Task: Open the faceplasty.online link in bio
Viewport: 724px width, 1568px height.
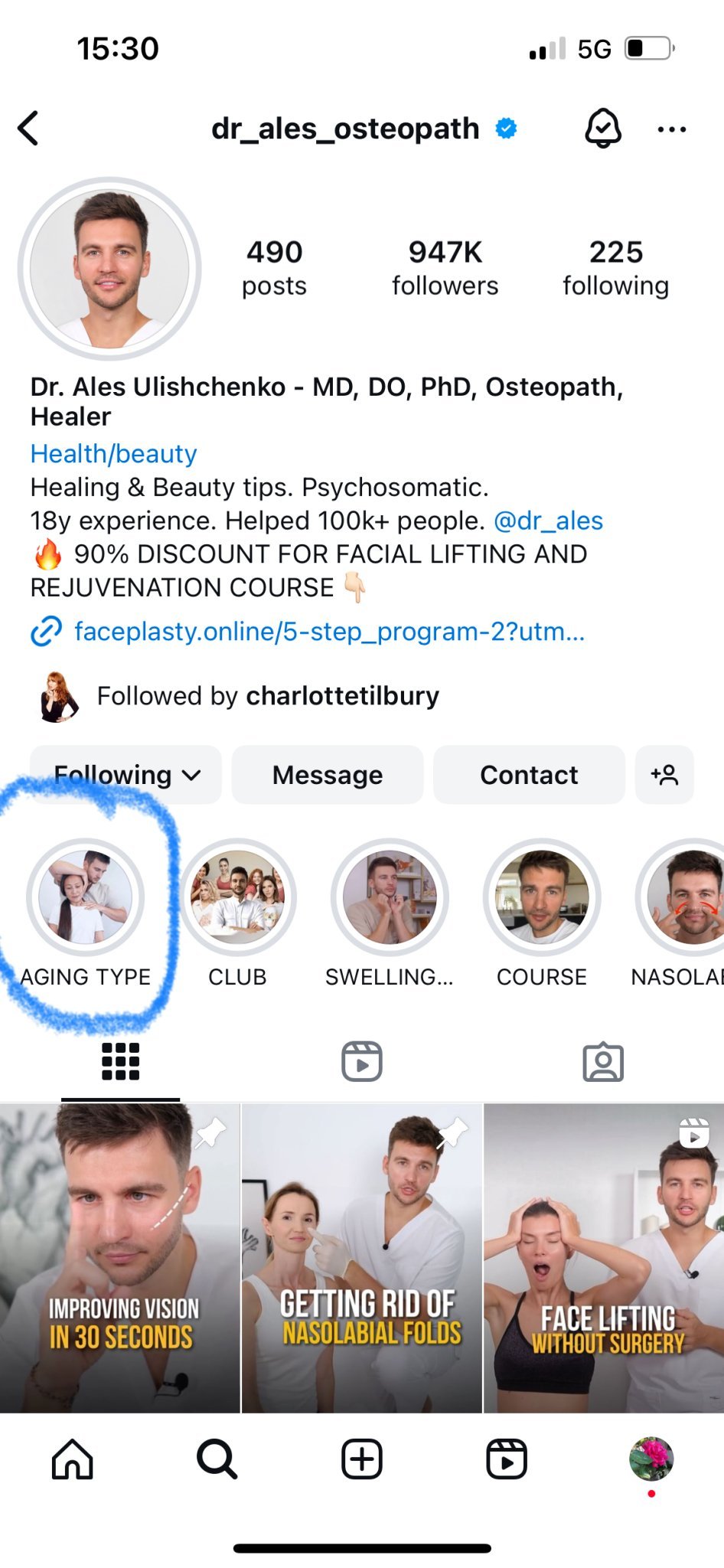Action: coord(328,632)
